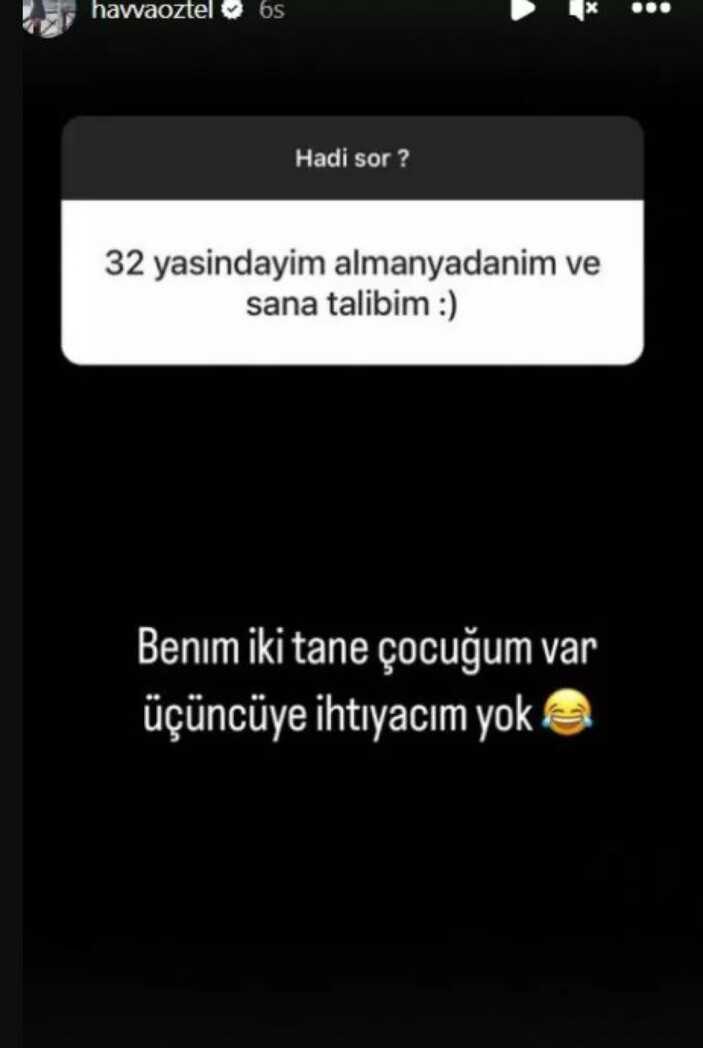Unmute the story audio
703x1048 pixels.
click(x=584, y=8)
